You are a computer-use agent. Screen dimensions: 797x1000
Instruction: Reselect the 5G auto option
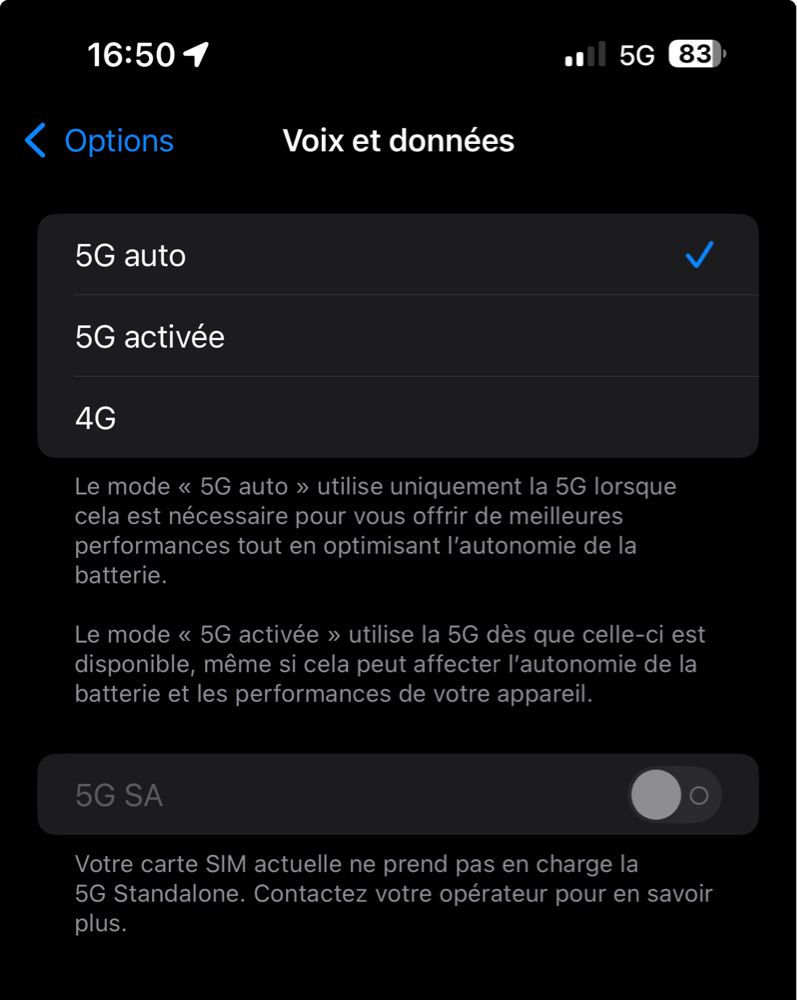[400, 255]
